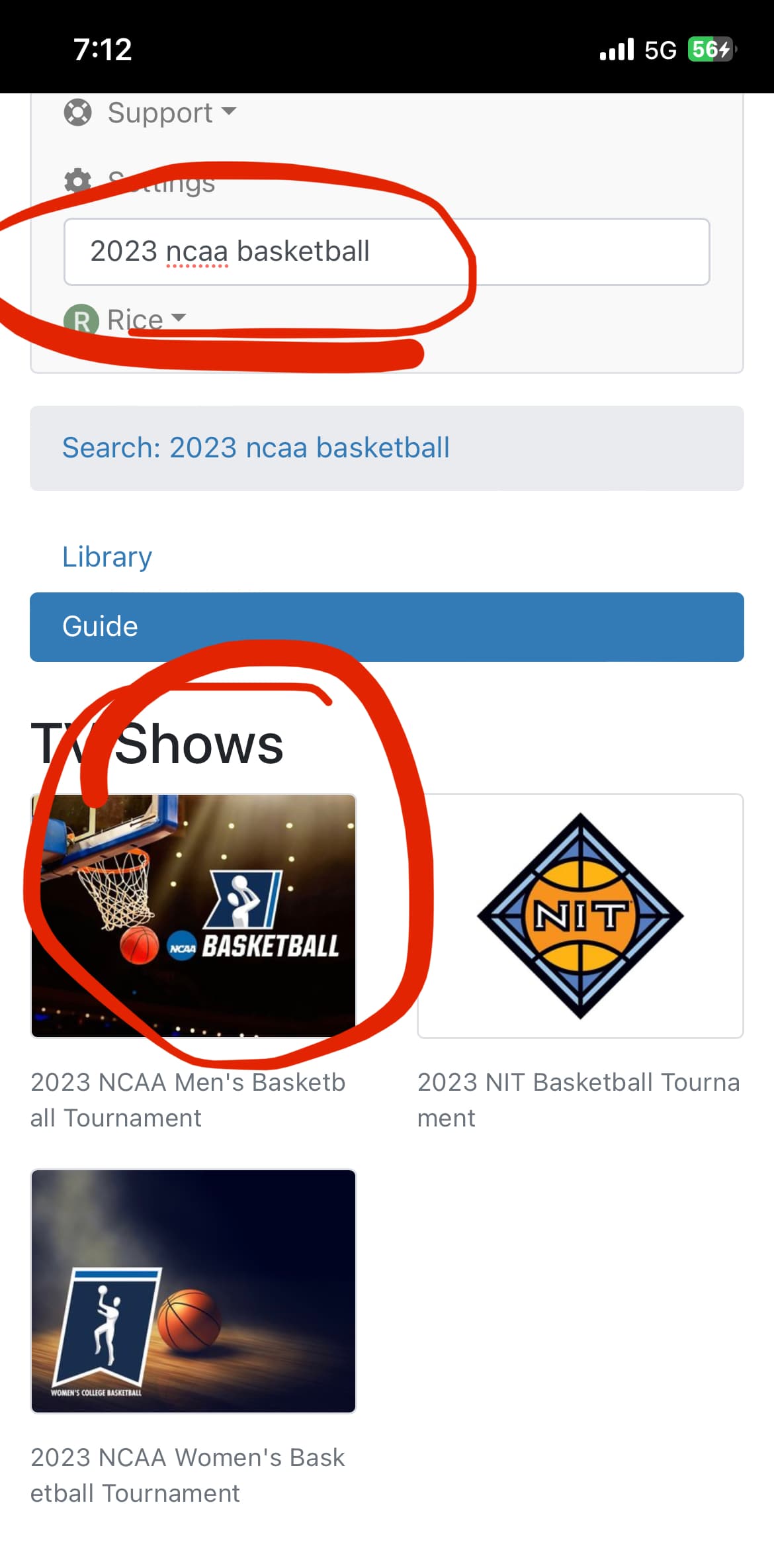Select the Settings menu entry
This screenshot has height=1568, width=774.
click(161, 183)
